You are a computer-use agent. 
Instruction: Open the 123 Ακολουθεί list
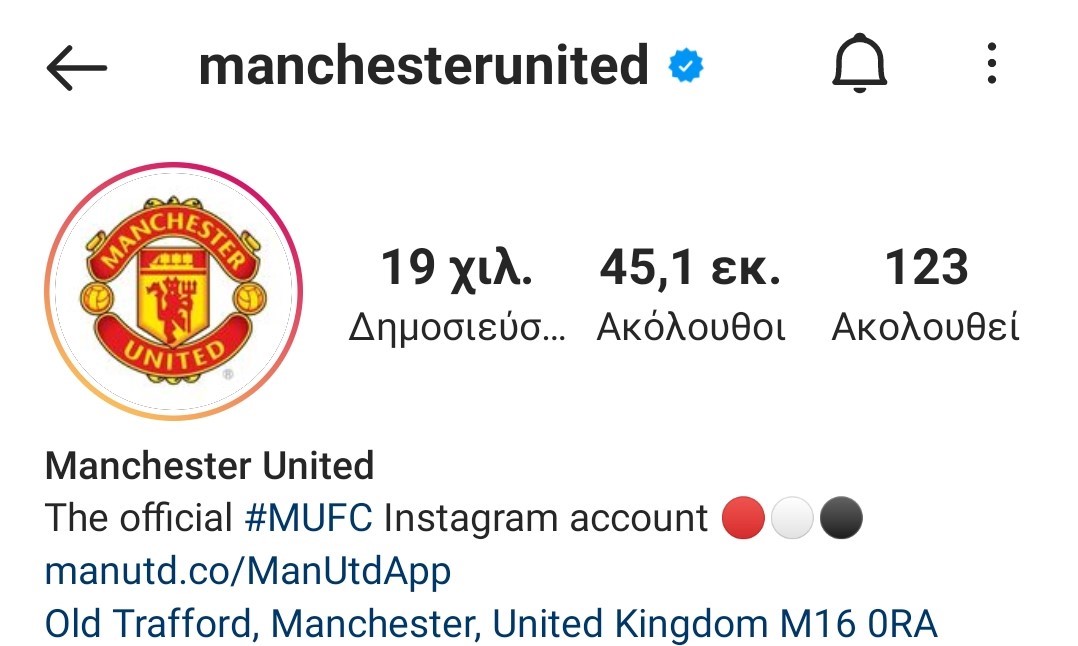[926, 294]
